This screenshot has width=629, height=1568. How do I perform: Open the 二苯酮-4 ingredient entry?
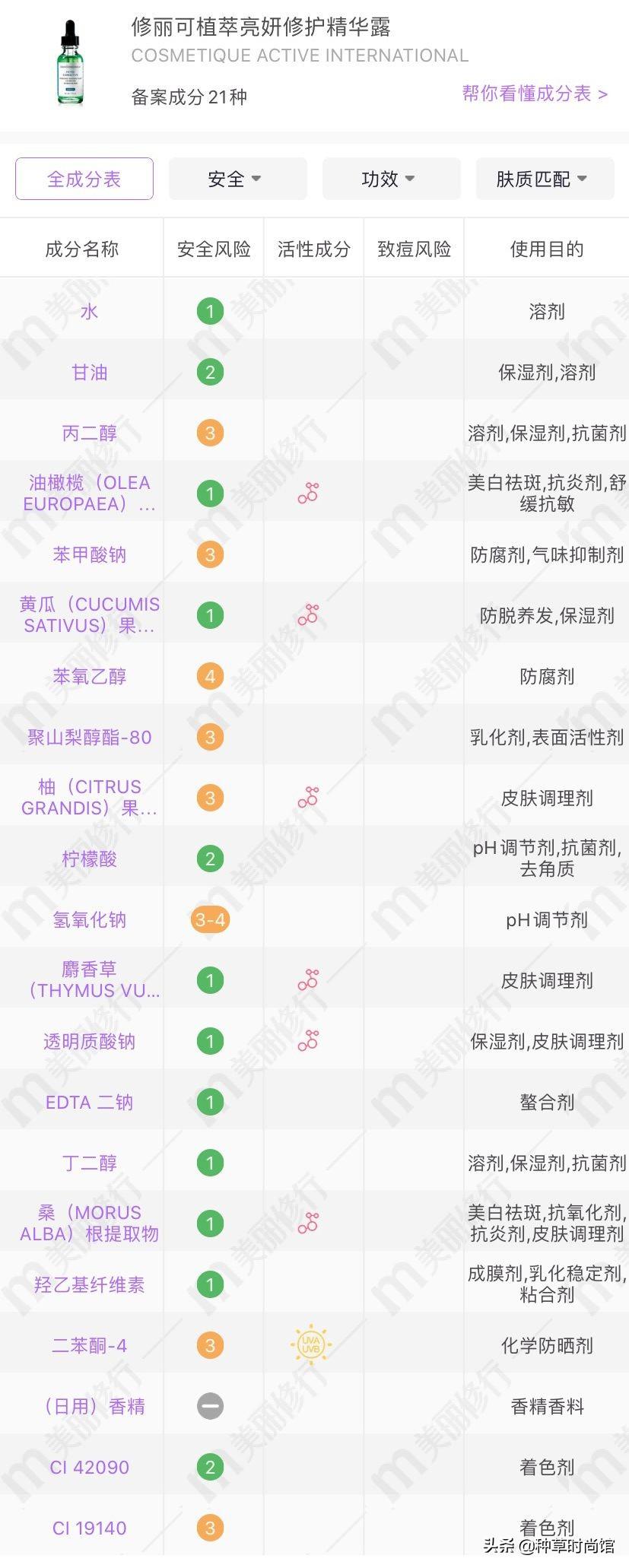coord(89,1346)
